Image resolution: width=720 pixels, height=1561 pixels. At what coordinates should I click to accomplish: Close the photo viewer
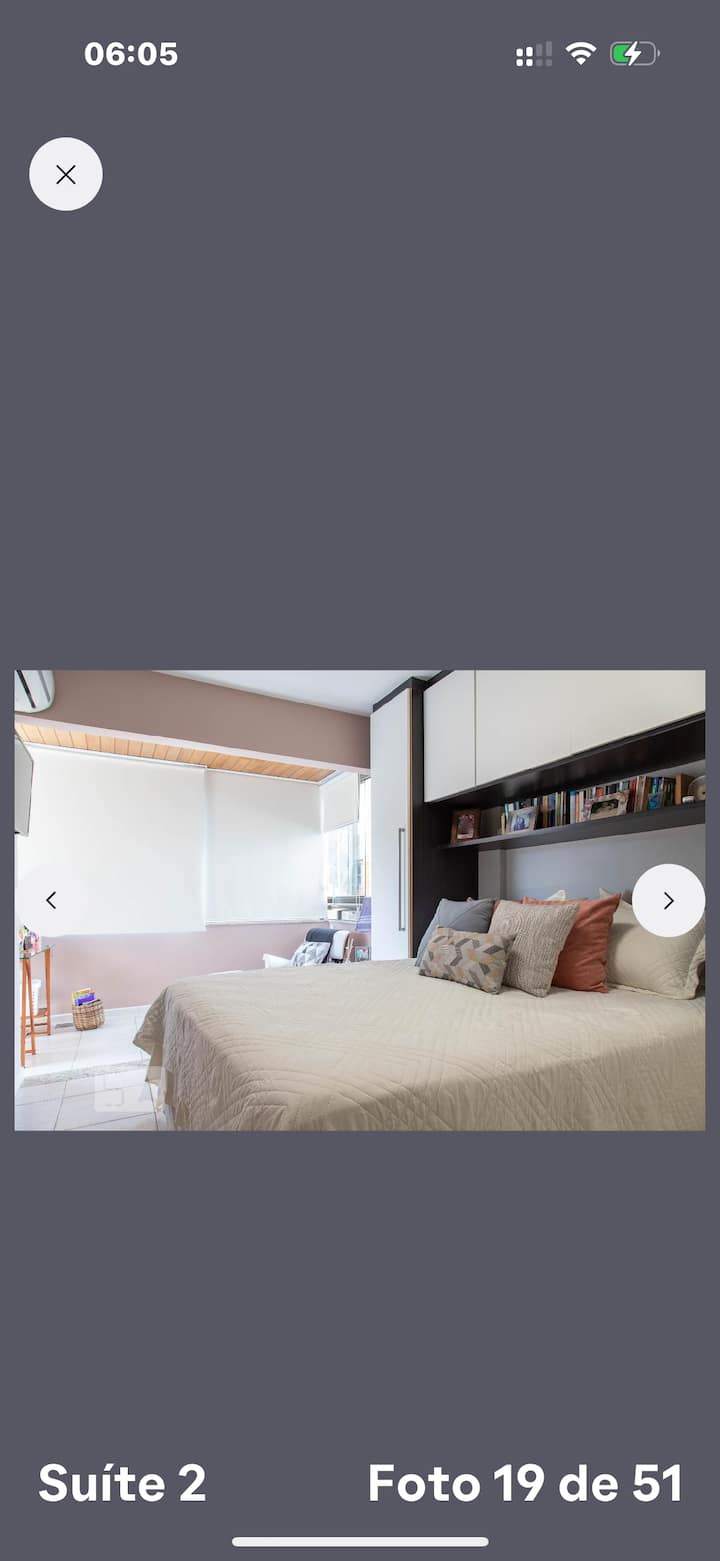tap(66, 174)
